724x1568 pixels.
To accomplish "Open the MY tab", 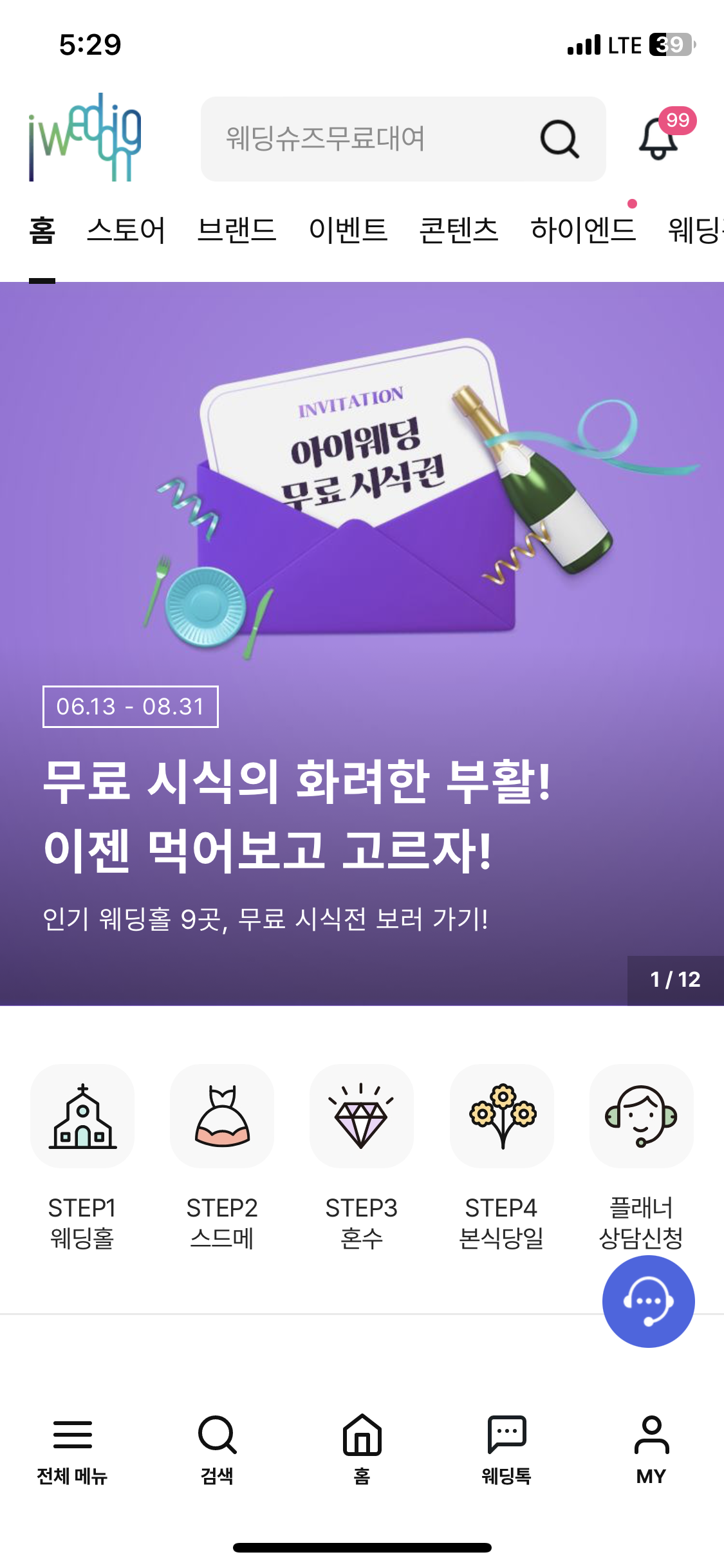I will coord(651,1450).
